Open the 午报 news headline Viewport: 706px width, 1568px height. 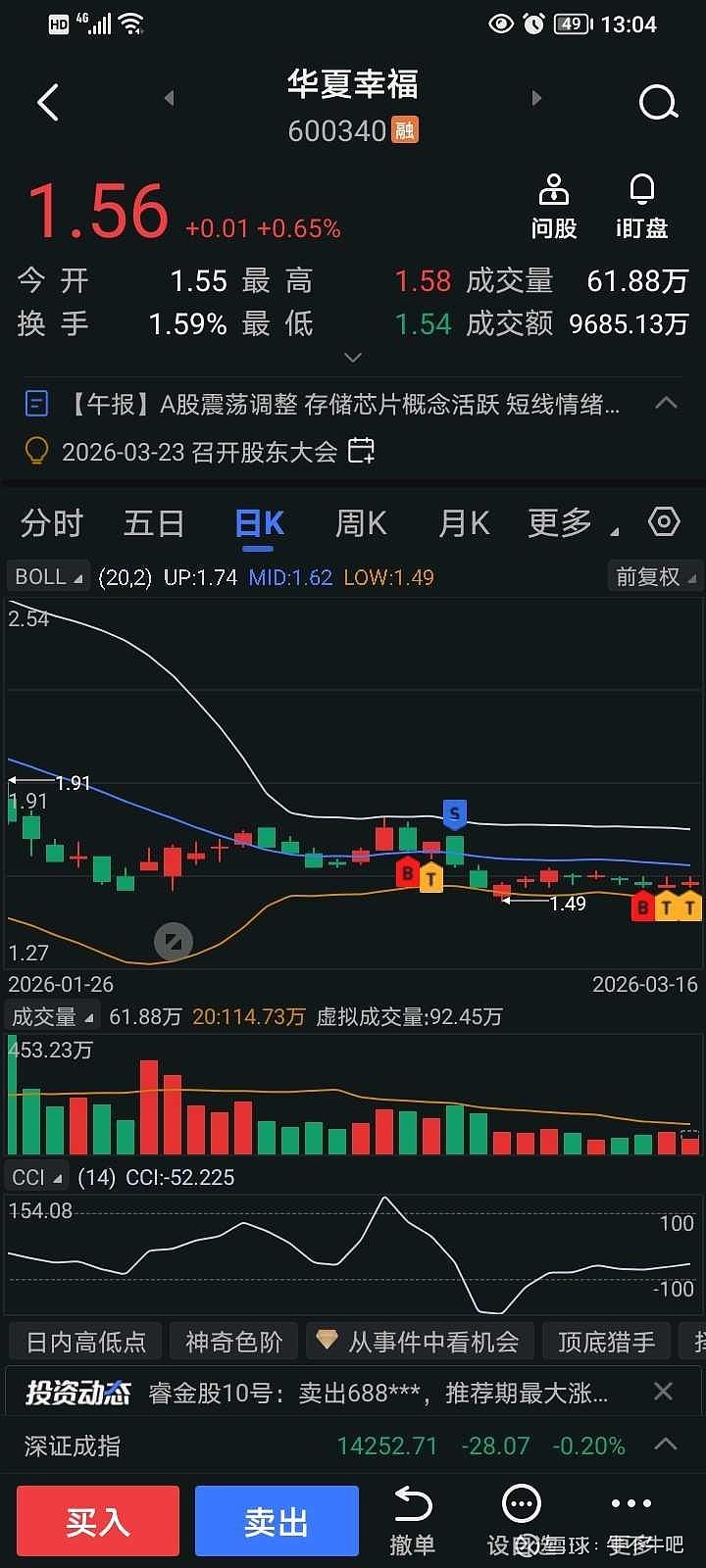[333, 404]
